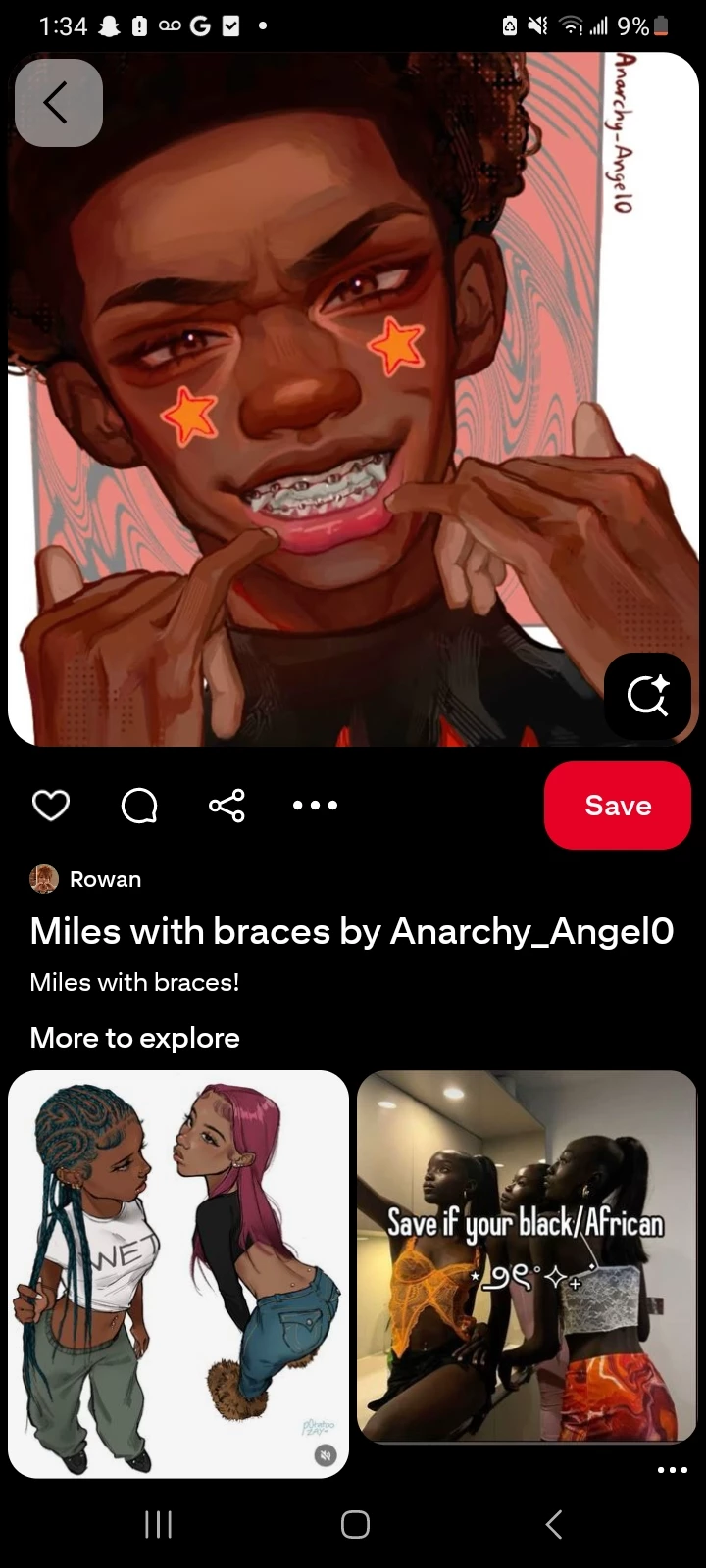Save this pin to a board
Image resolution: width=706 pixels, height=1568 pixels.
coord(617,806)
